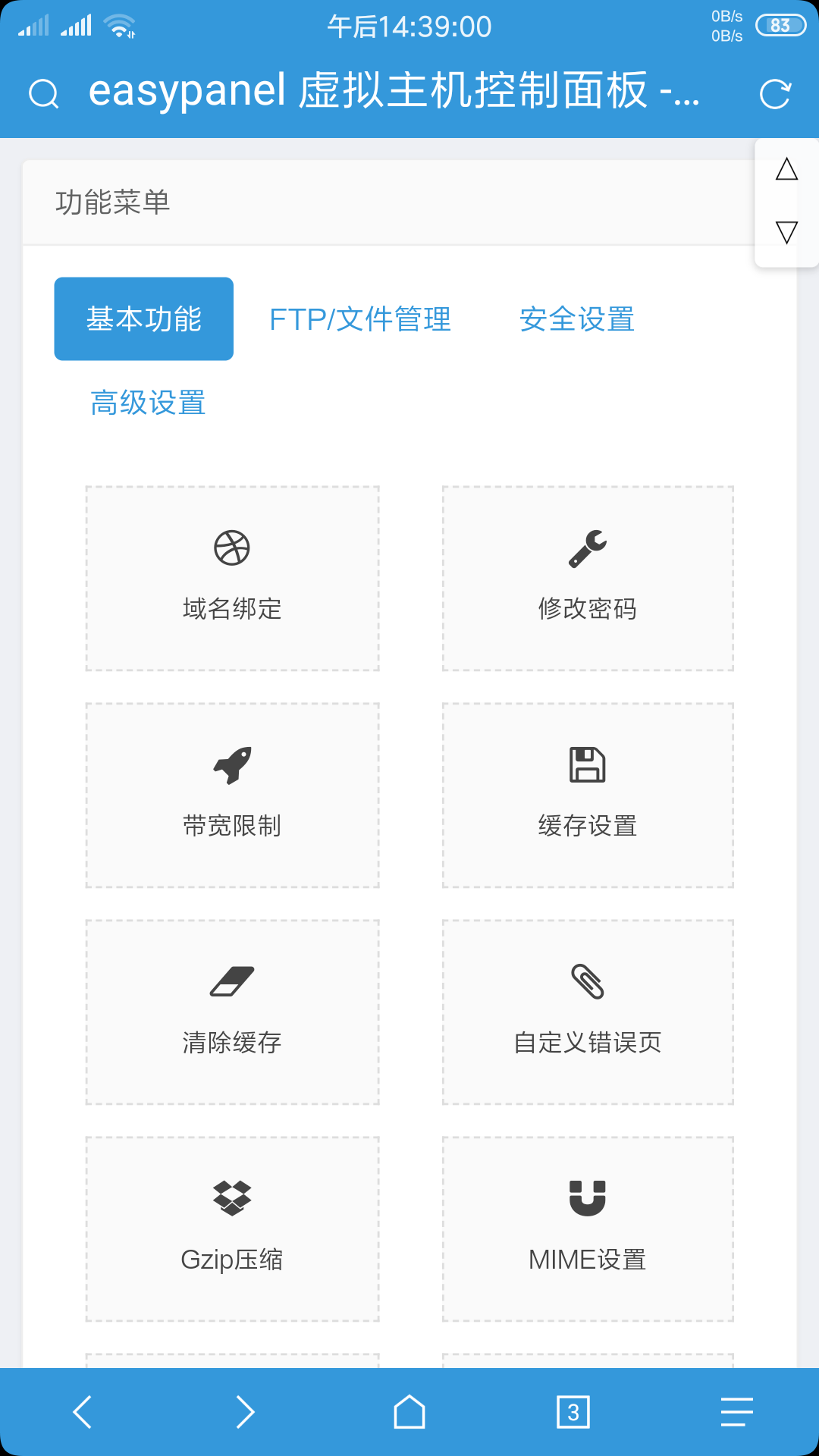Open the 自定义错误页 tile
819x1456 pixels.
[588, 1012]
